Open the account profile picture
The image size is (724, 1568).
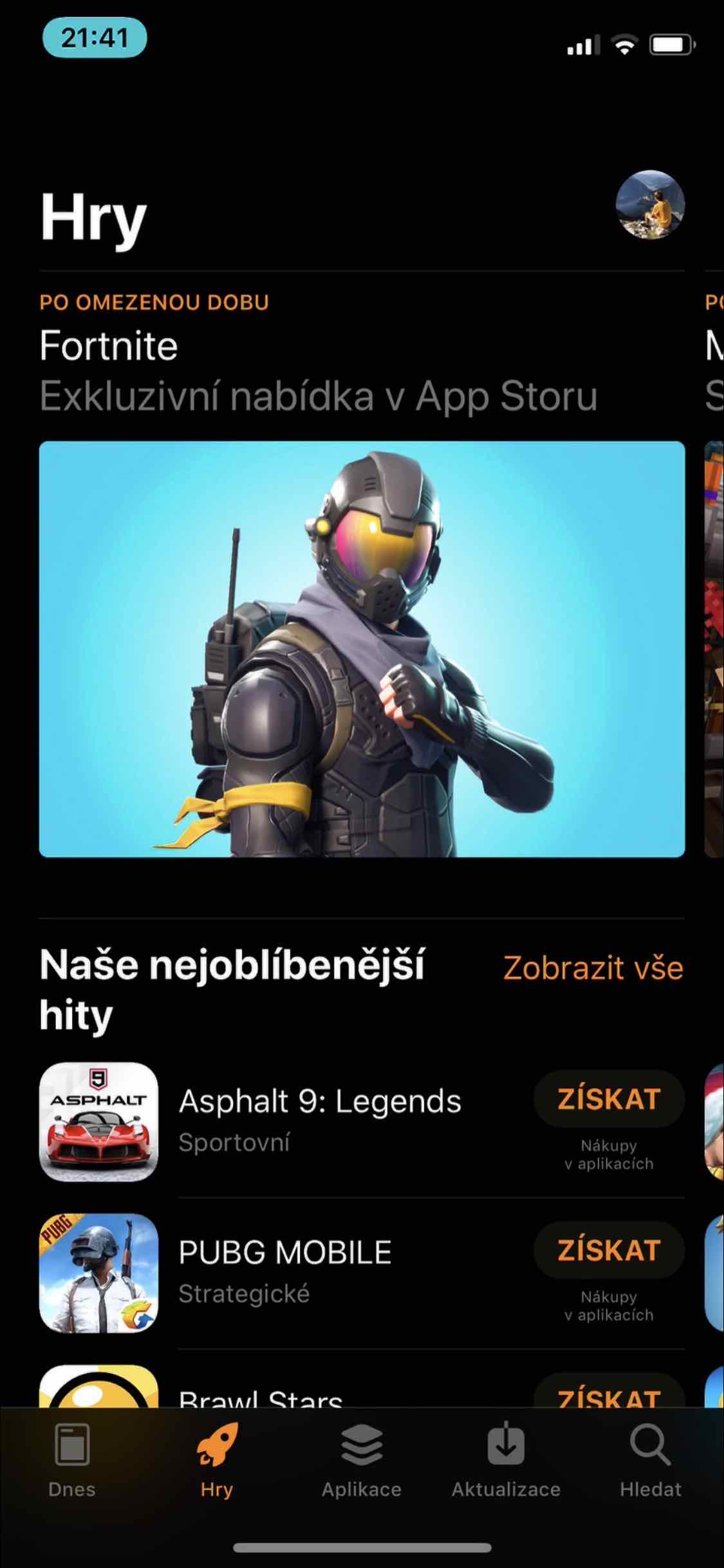650,205
